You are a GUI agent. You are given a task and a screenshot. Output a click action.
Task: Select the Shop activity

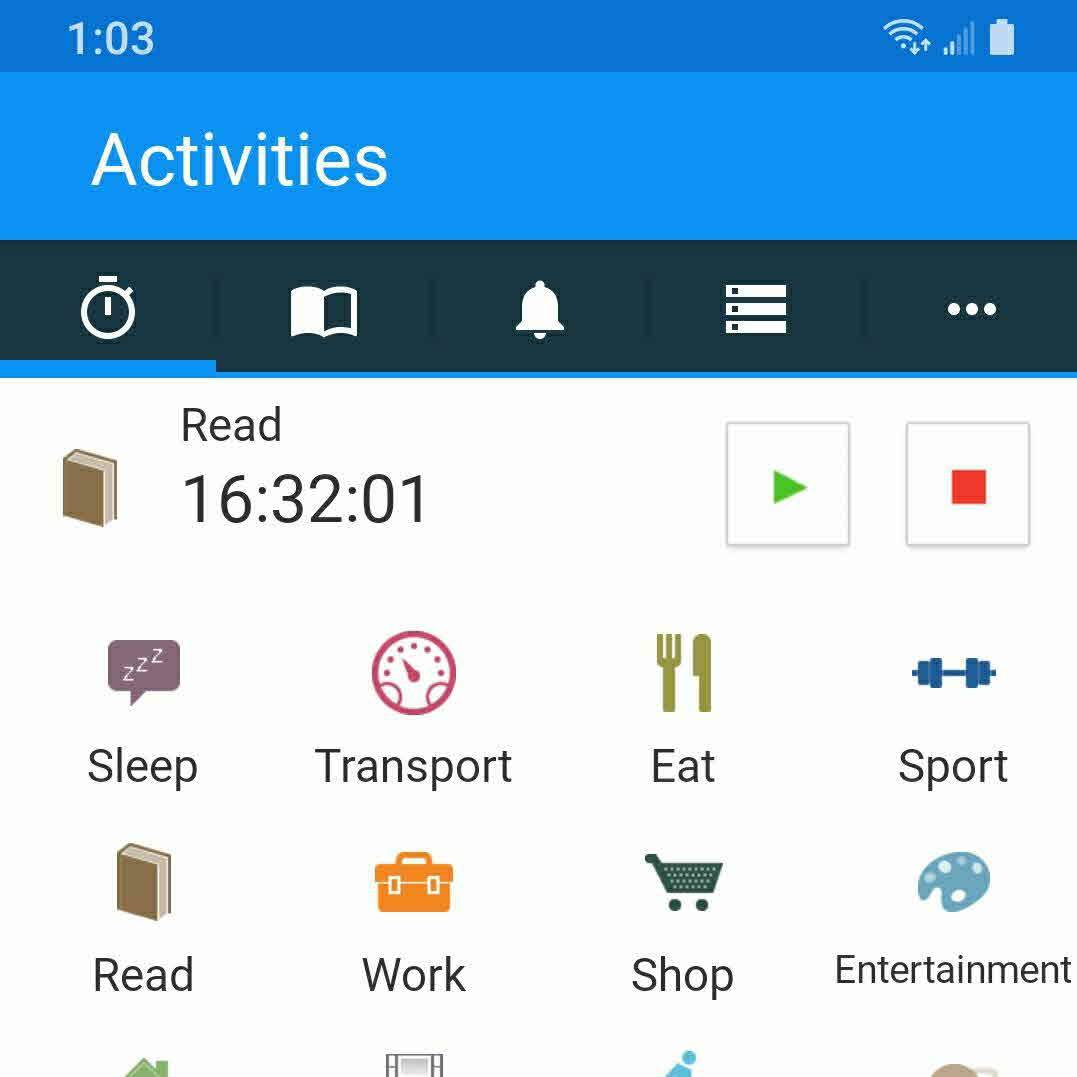pos(683,920)
